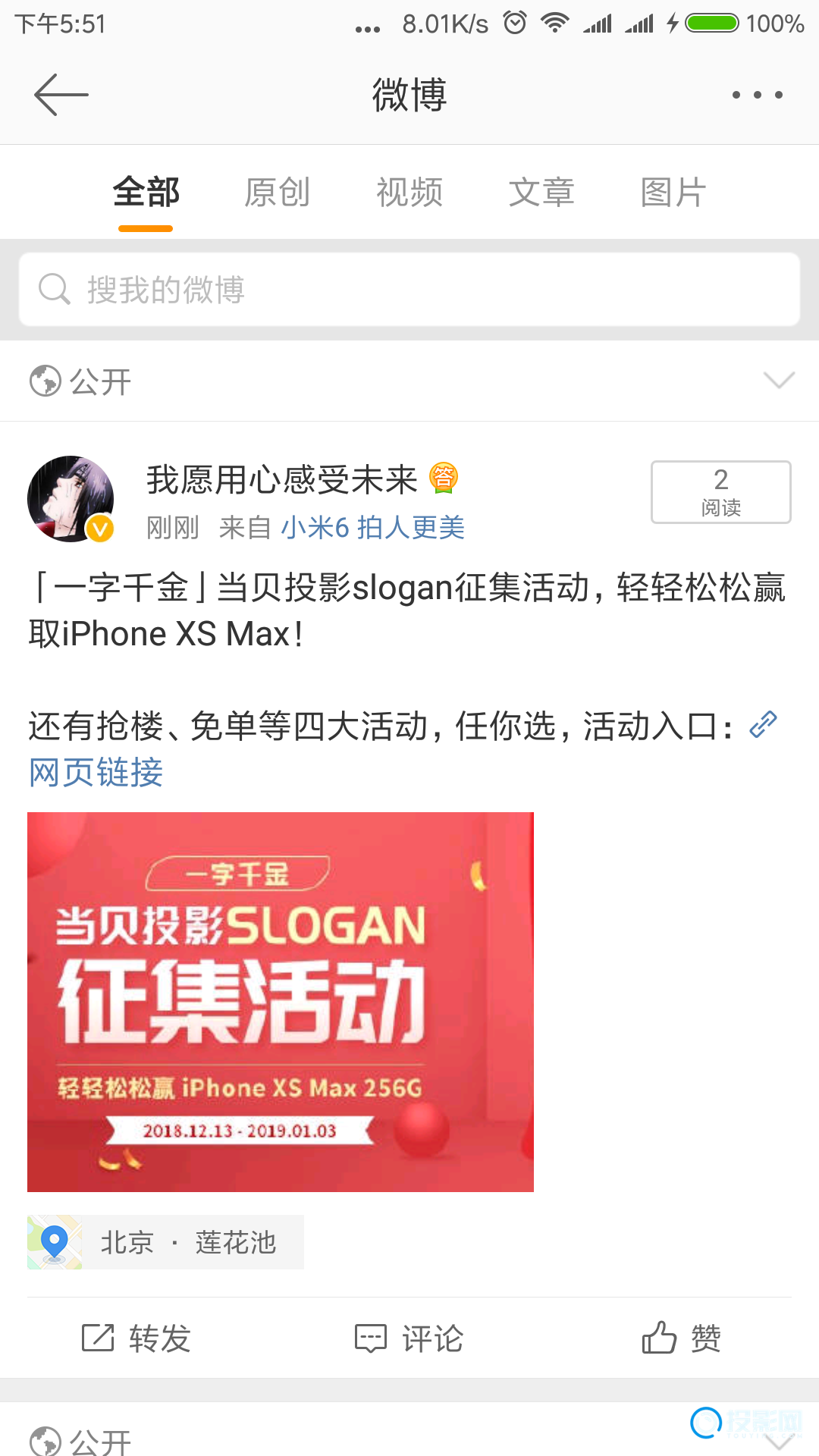Tap the 2 阅读 read count box
This screenshot has width=819, height=1456.
[720, 491]
